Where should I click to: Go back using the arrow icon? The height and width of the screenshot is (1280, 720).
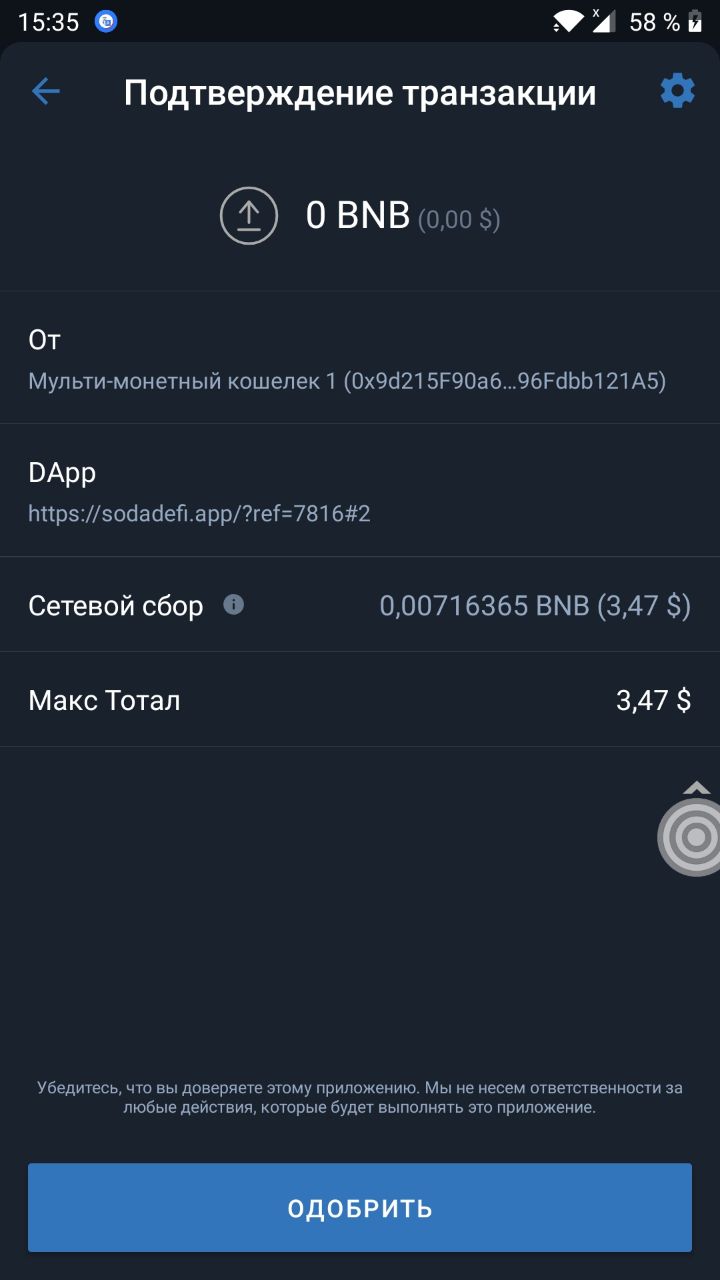coord(46,92)
